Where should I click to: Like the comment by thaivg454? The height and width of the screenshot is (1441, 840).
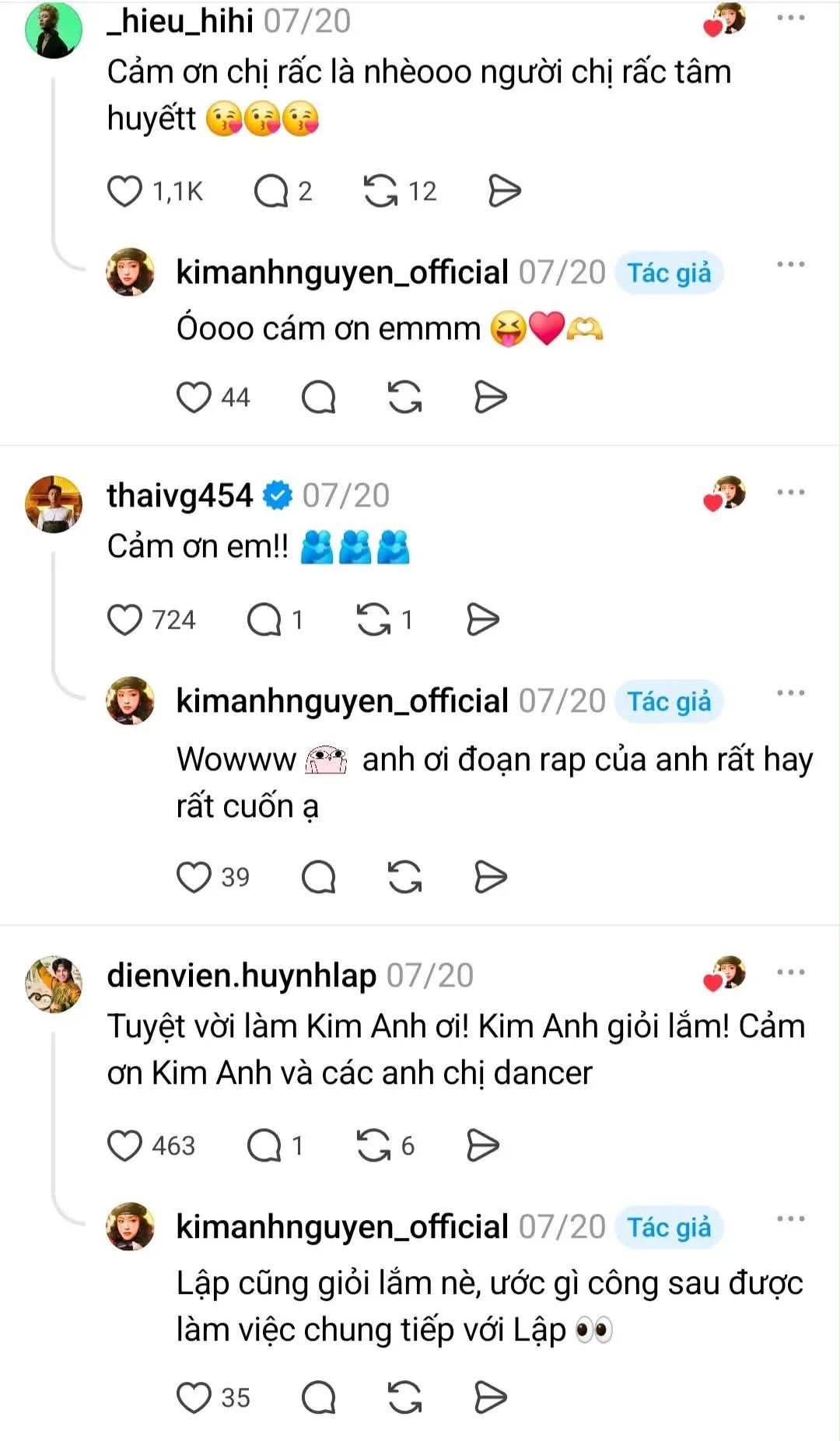(124, 620)
